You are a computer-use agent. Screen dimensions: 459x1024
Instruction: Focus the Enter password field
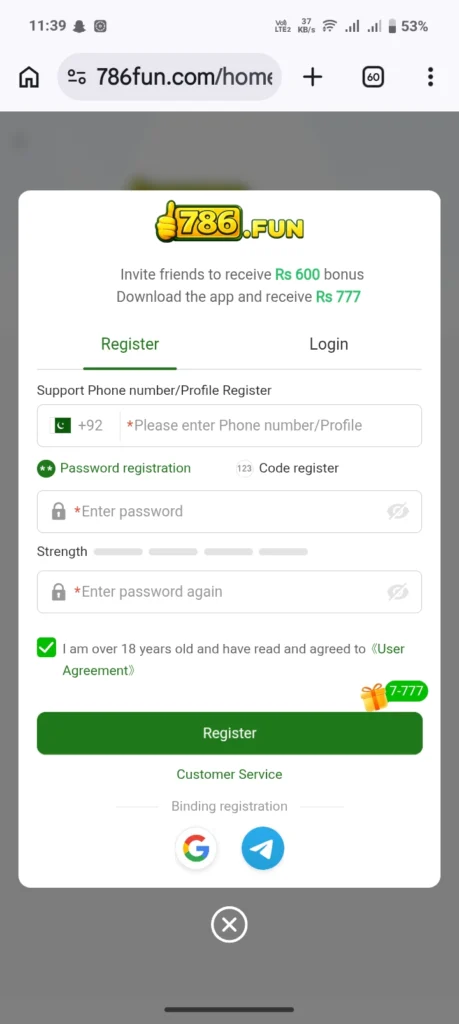[x=229, y=511]
